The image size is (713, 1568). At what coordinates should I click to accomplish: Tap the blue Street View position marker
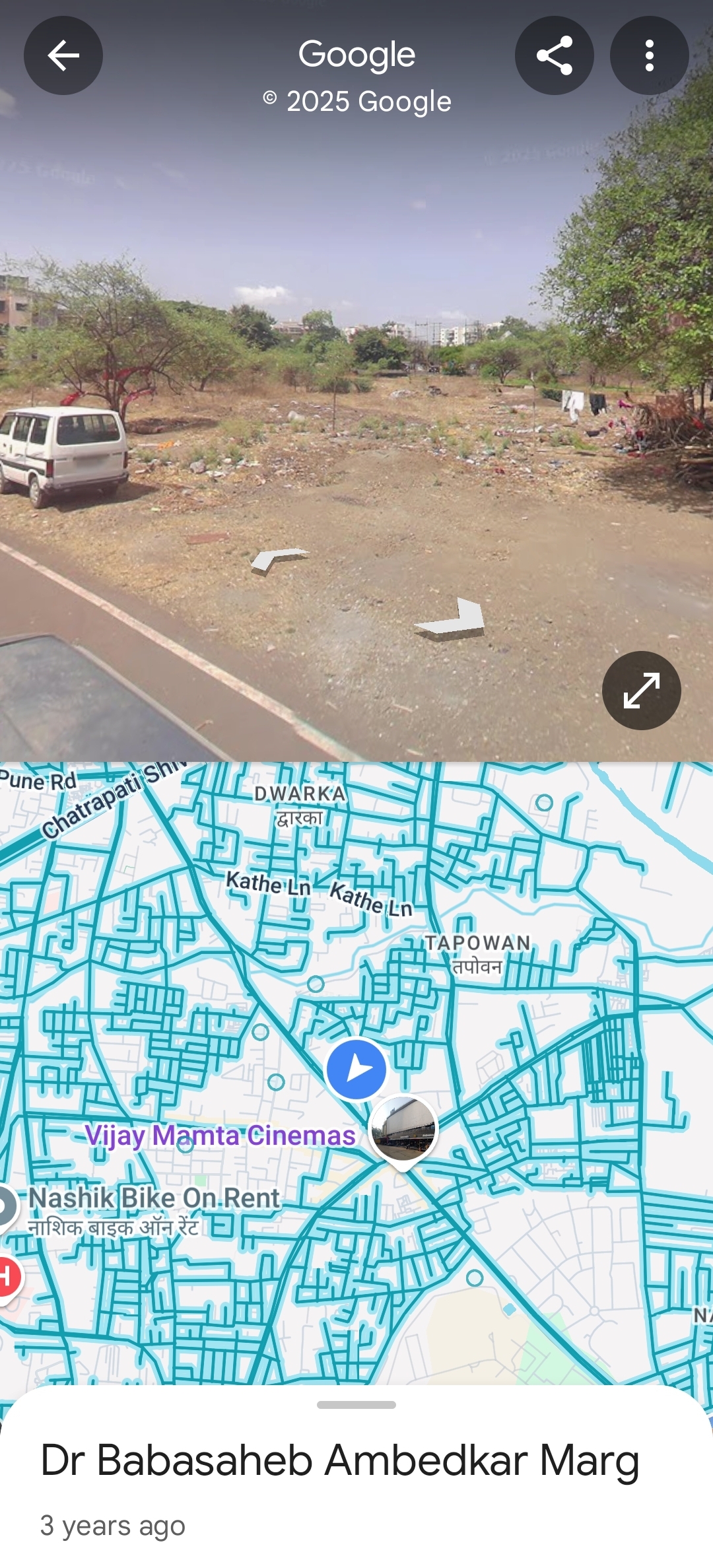click(356, 1069)
